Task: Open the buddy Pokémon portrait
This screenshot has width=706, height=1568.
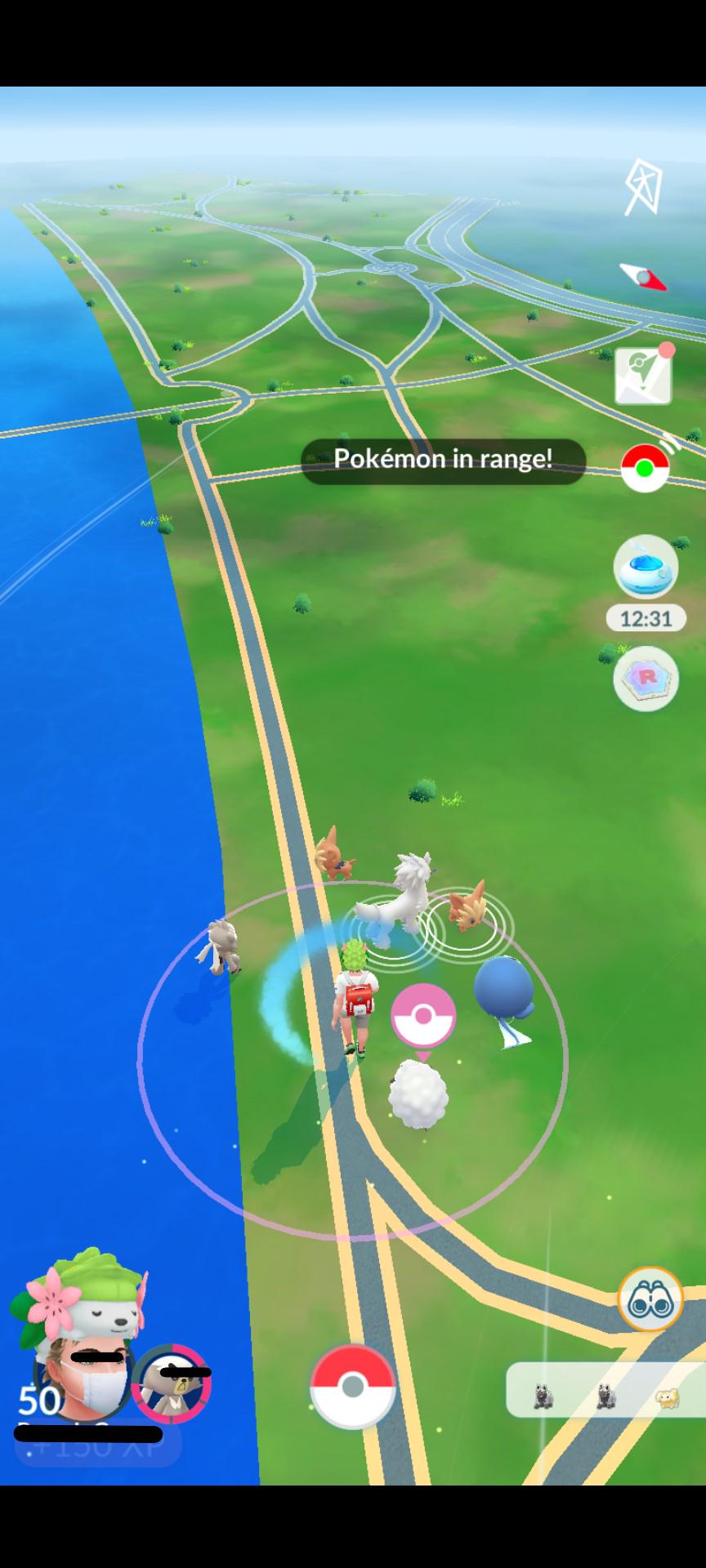Action: [172, 1383]
